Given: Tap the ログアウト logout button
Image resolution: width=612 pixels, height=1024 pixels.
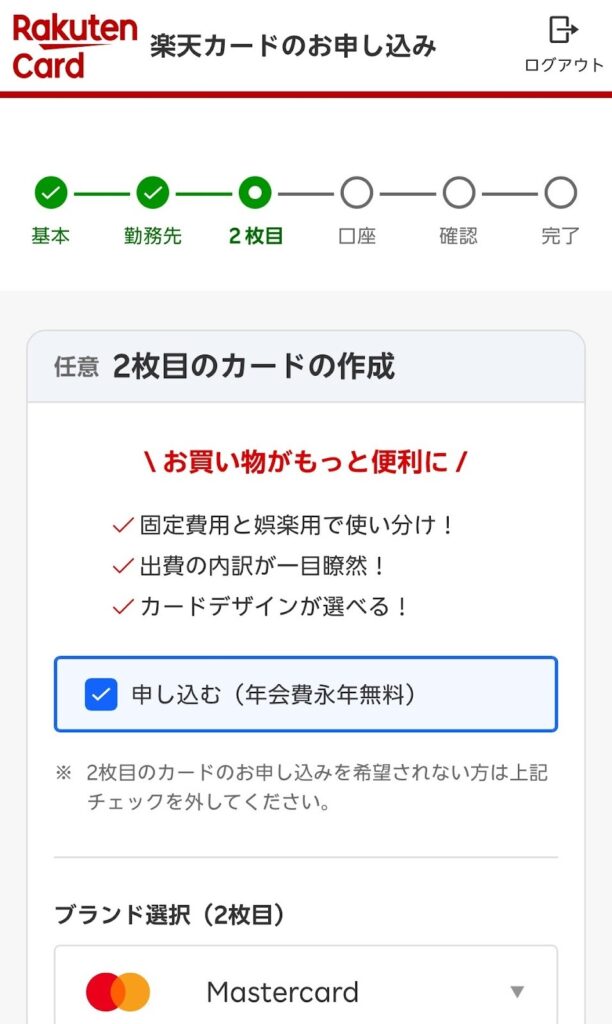Looking at the screenshot, I should point(564,44).
